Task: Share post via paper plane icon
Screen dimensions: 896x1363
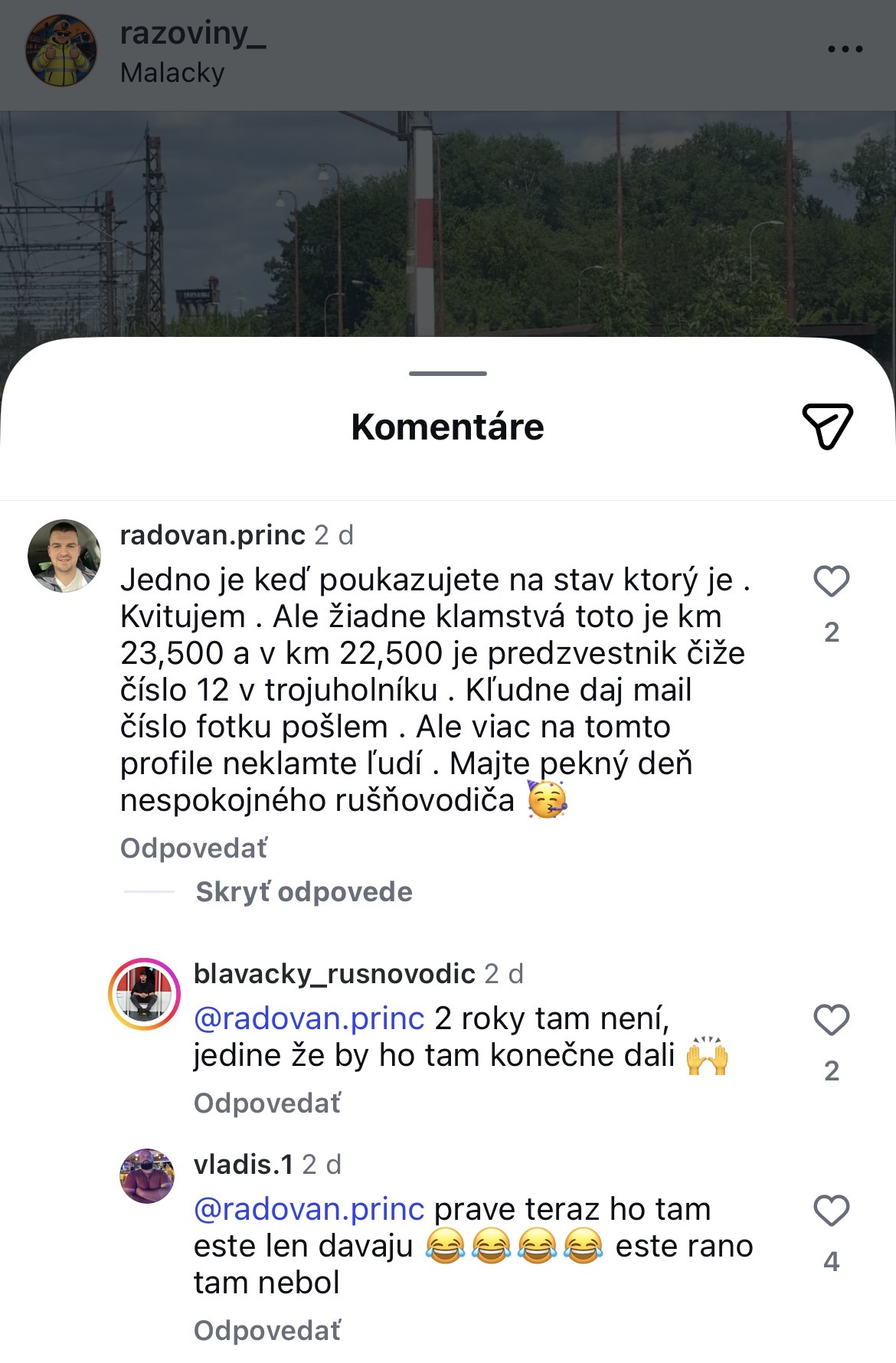Action: click(x=828, y=426)
